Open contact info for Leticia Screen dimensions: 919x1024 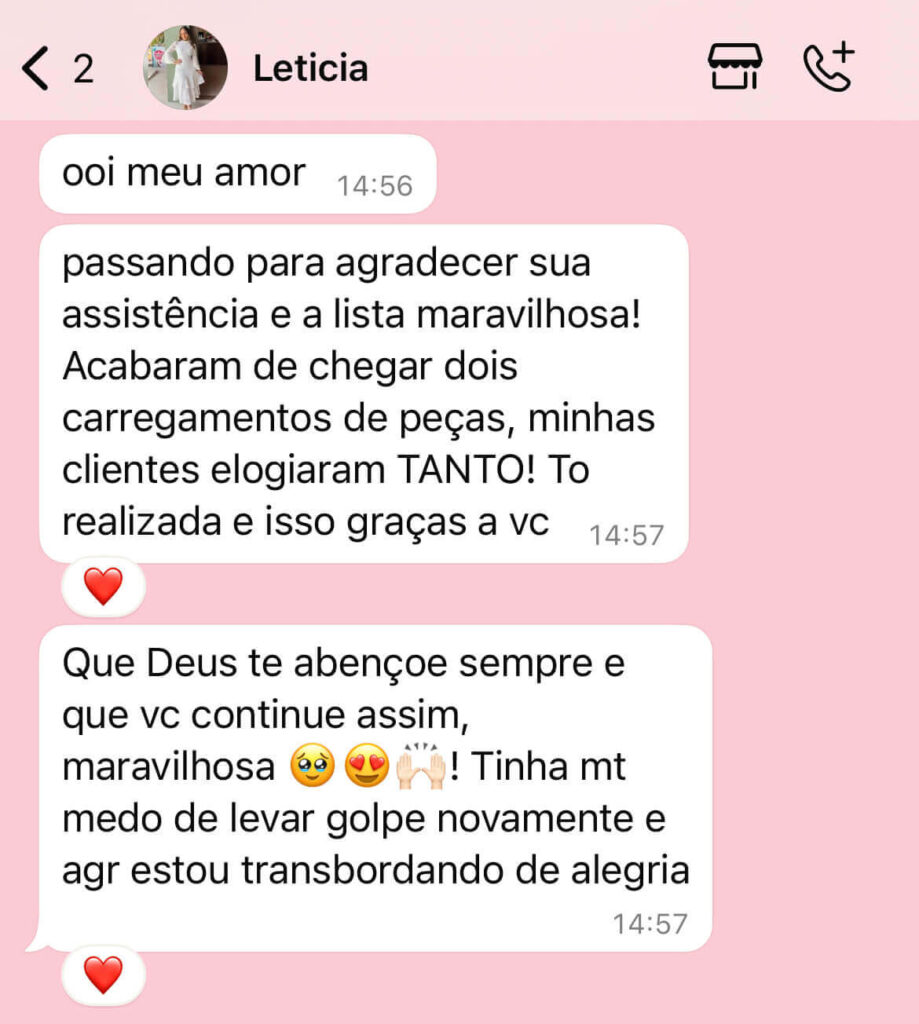310,69
